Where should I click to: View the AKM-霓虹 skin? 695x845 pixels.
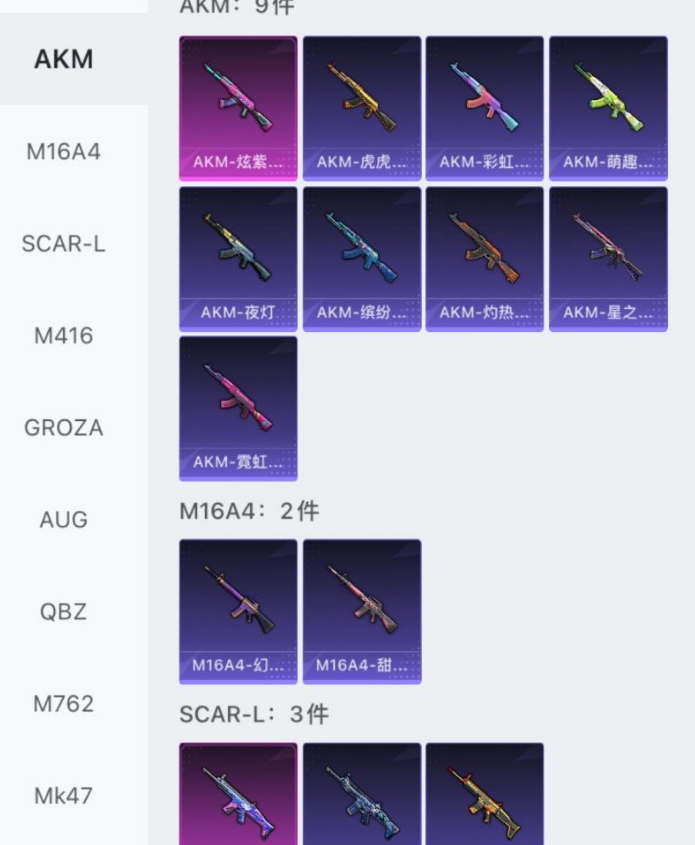[x=238, y=408]
